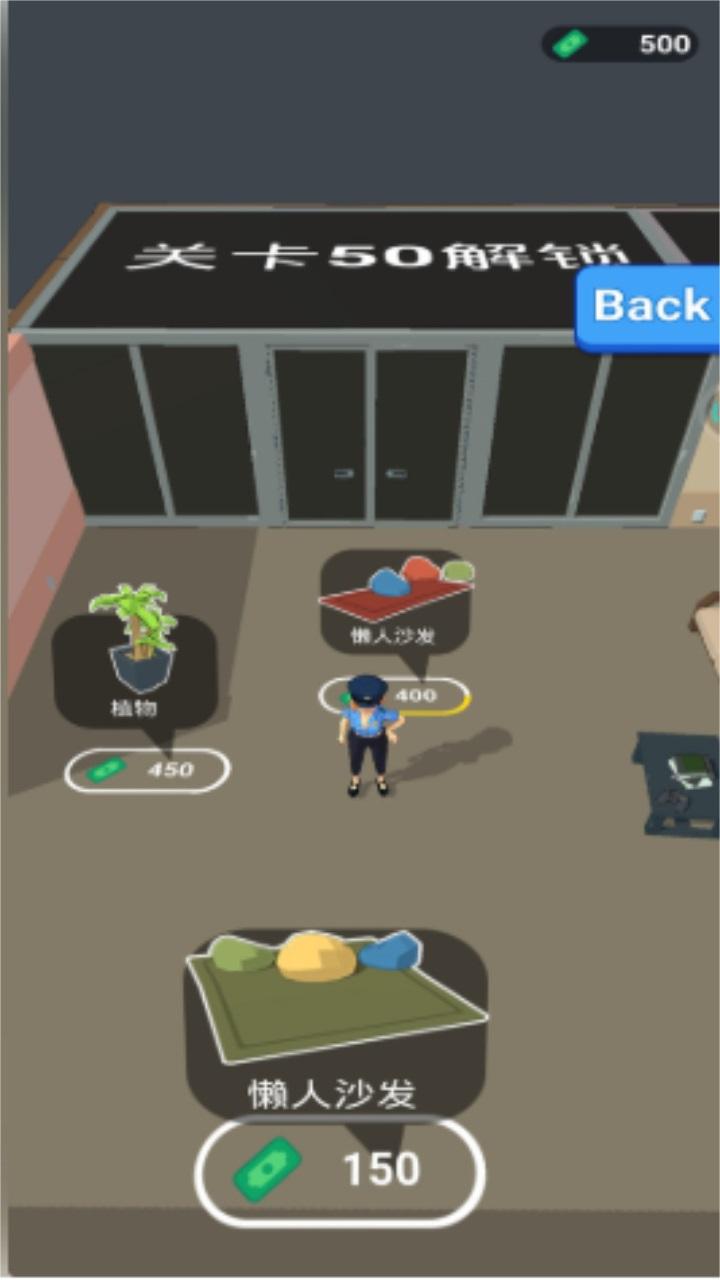
Task: Buy the 懒人沙发 priced at 400
Action: pyautogui.click(x=395, y=695)
